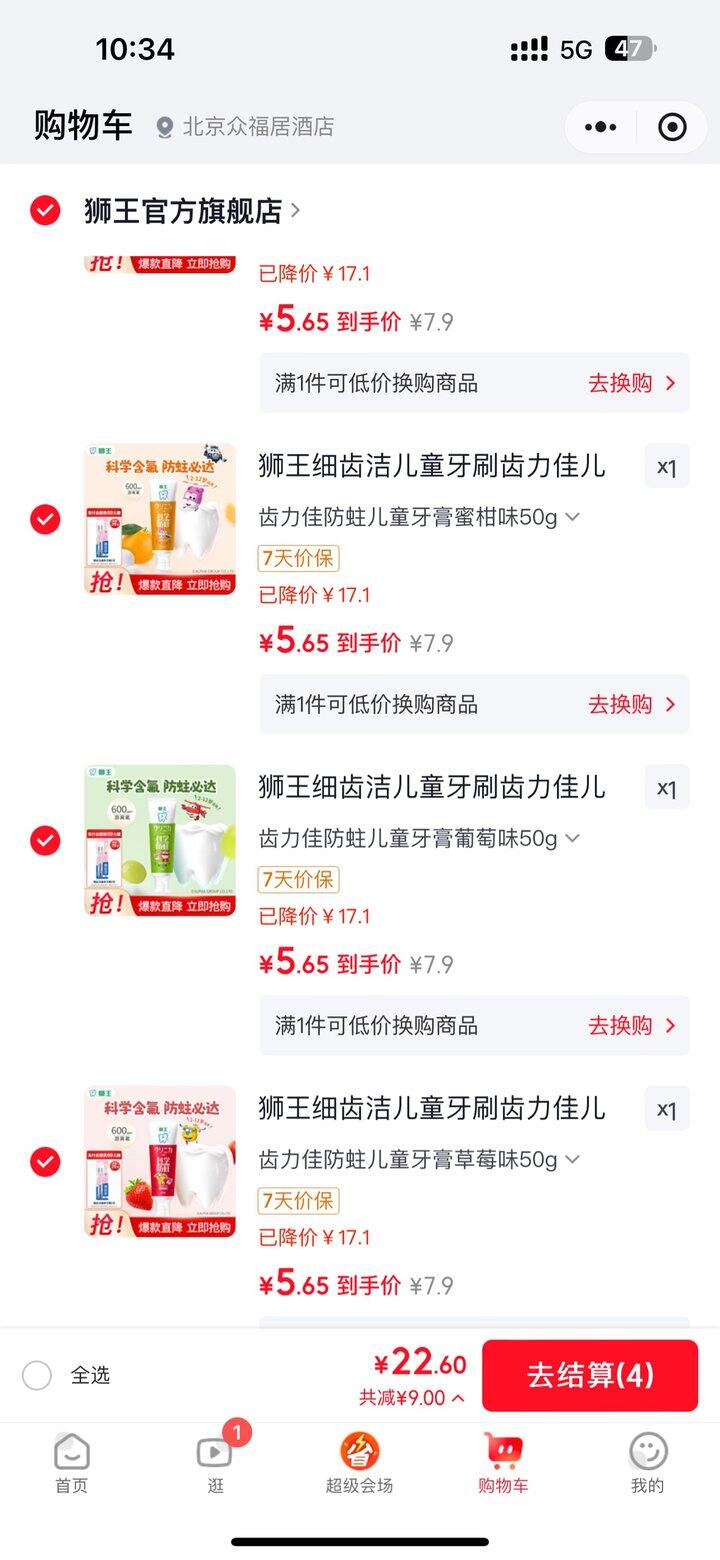Uncheck the 葡萄味 toothpaste item checkbox
The height and width of the screenshot is (1560, 720).
[44, 841]
